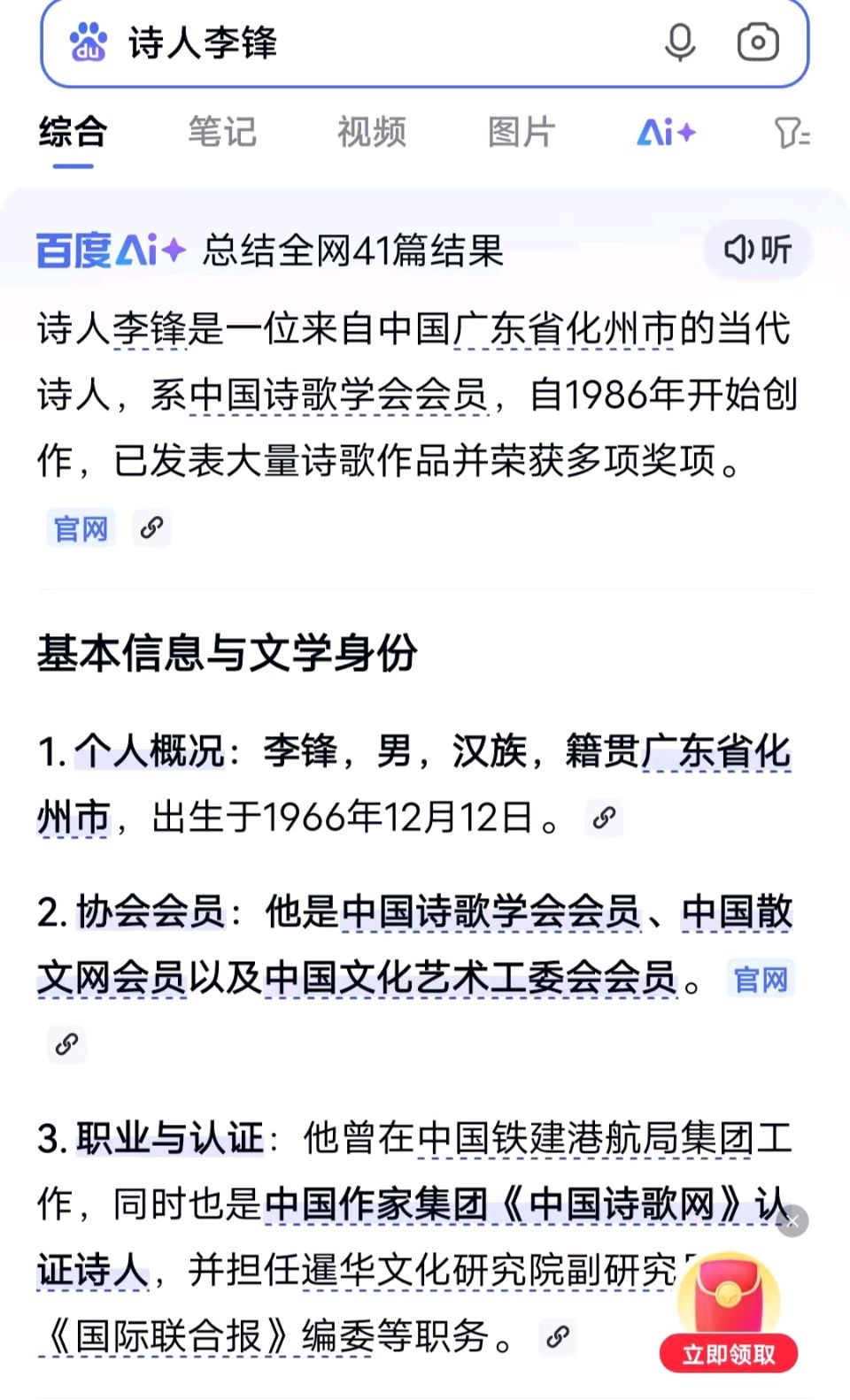Open the 官网 tag under the summary
The image size is (850, 1400).
(x=81, y=529)
